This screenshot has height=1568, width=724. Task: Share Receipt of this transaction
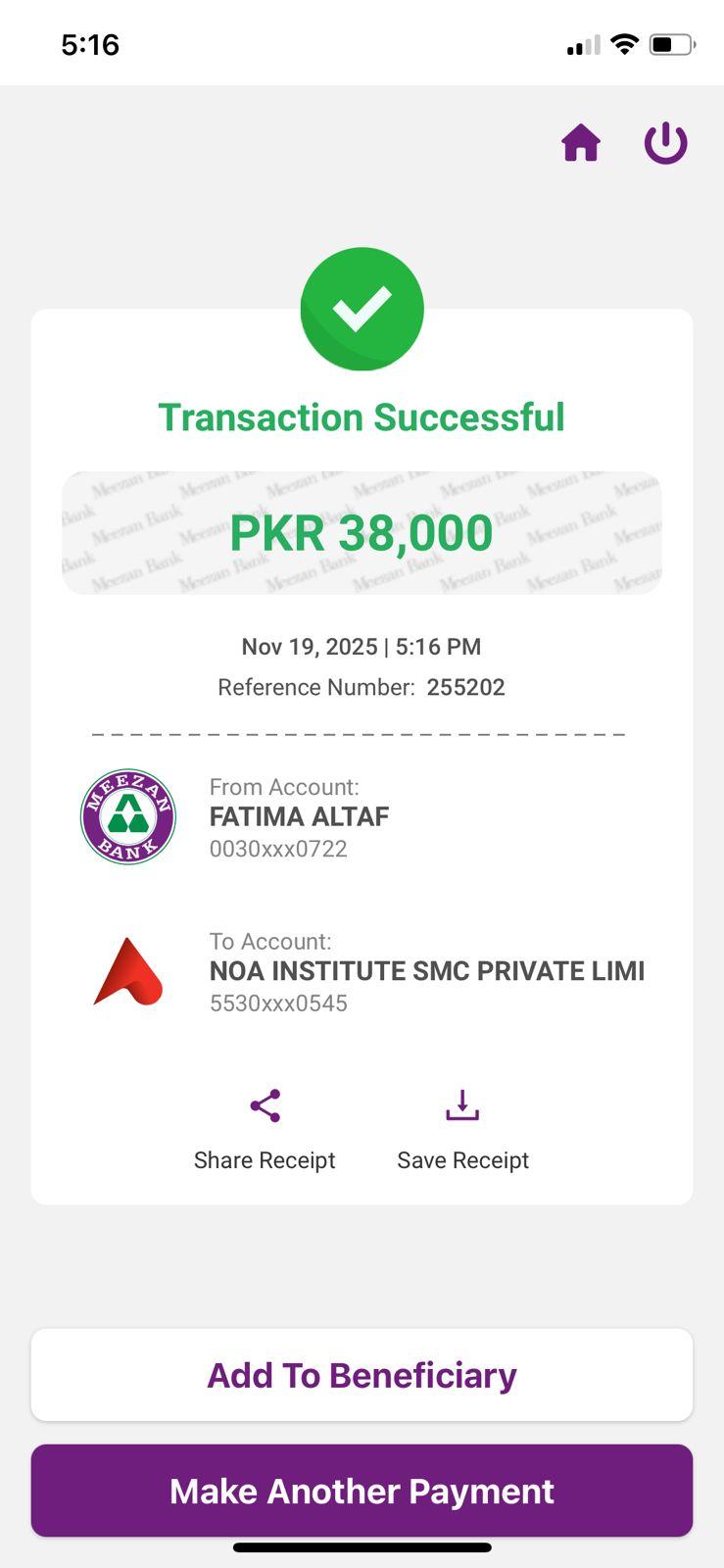[265, 1128]
